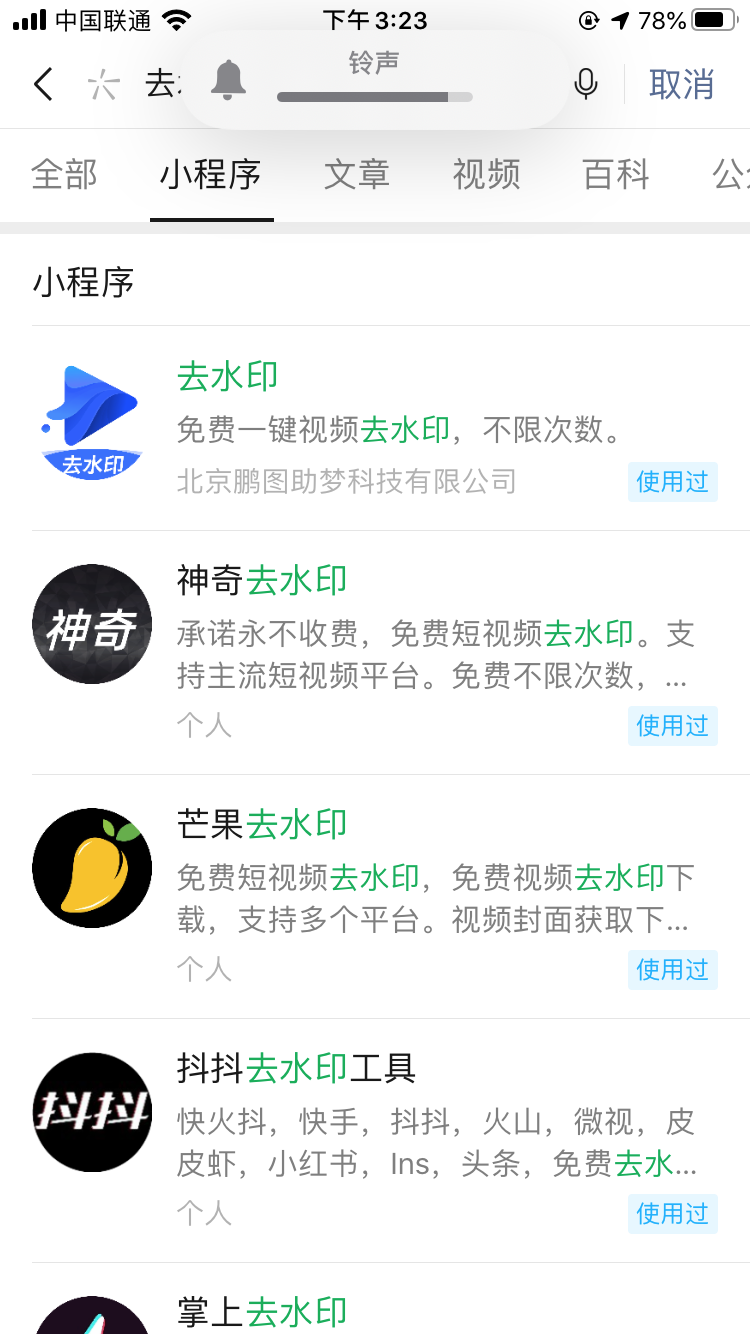Tap the microphone voice search icon

point(586,84)
